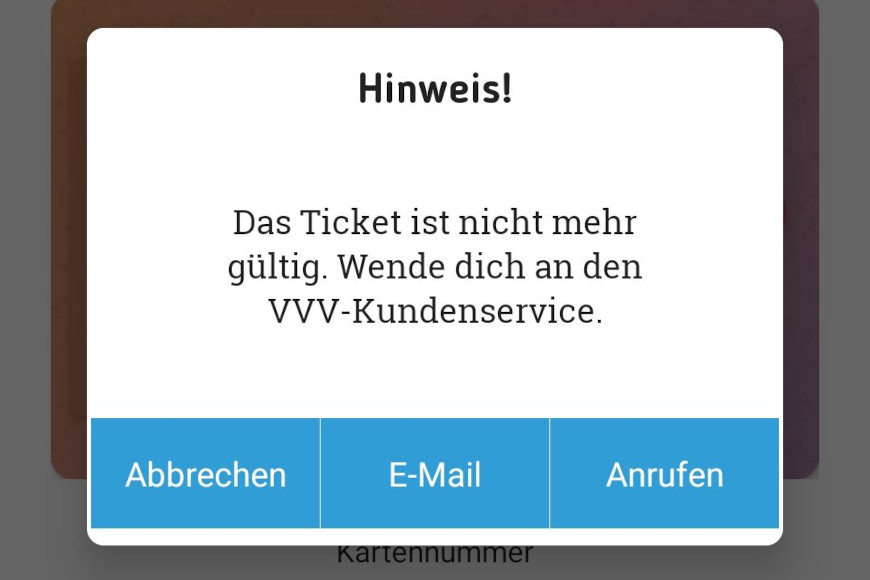Tap Abbrechen to dismiss the dialog
Screen dimensions: 870x580
click(205, 473)
